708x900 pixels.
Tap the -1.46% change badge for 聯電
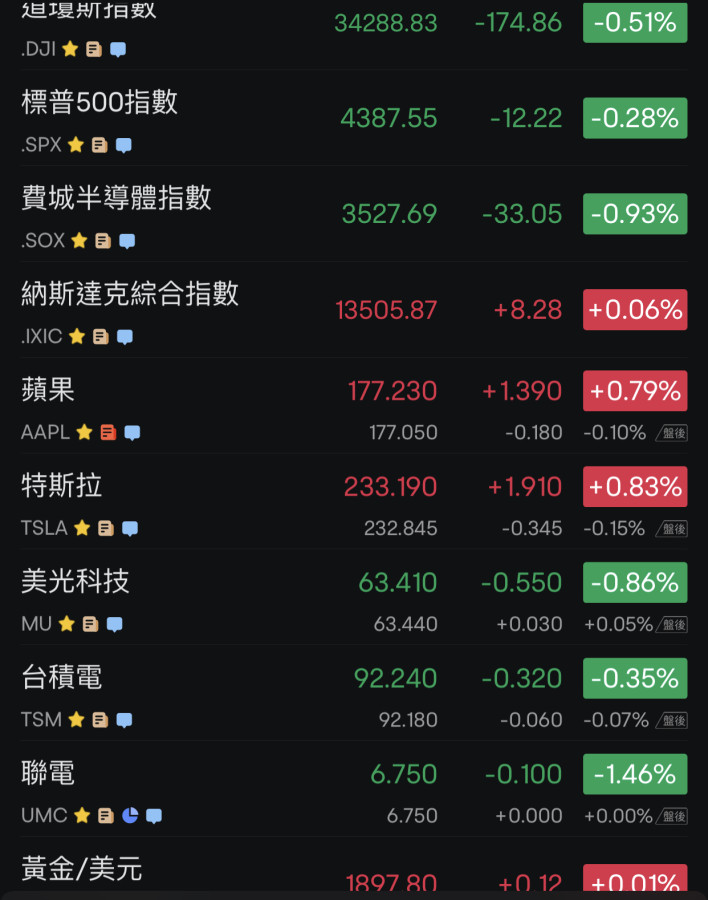635,774
